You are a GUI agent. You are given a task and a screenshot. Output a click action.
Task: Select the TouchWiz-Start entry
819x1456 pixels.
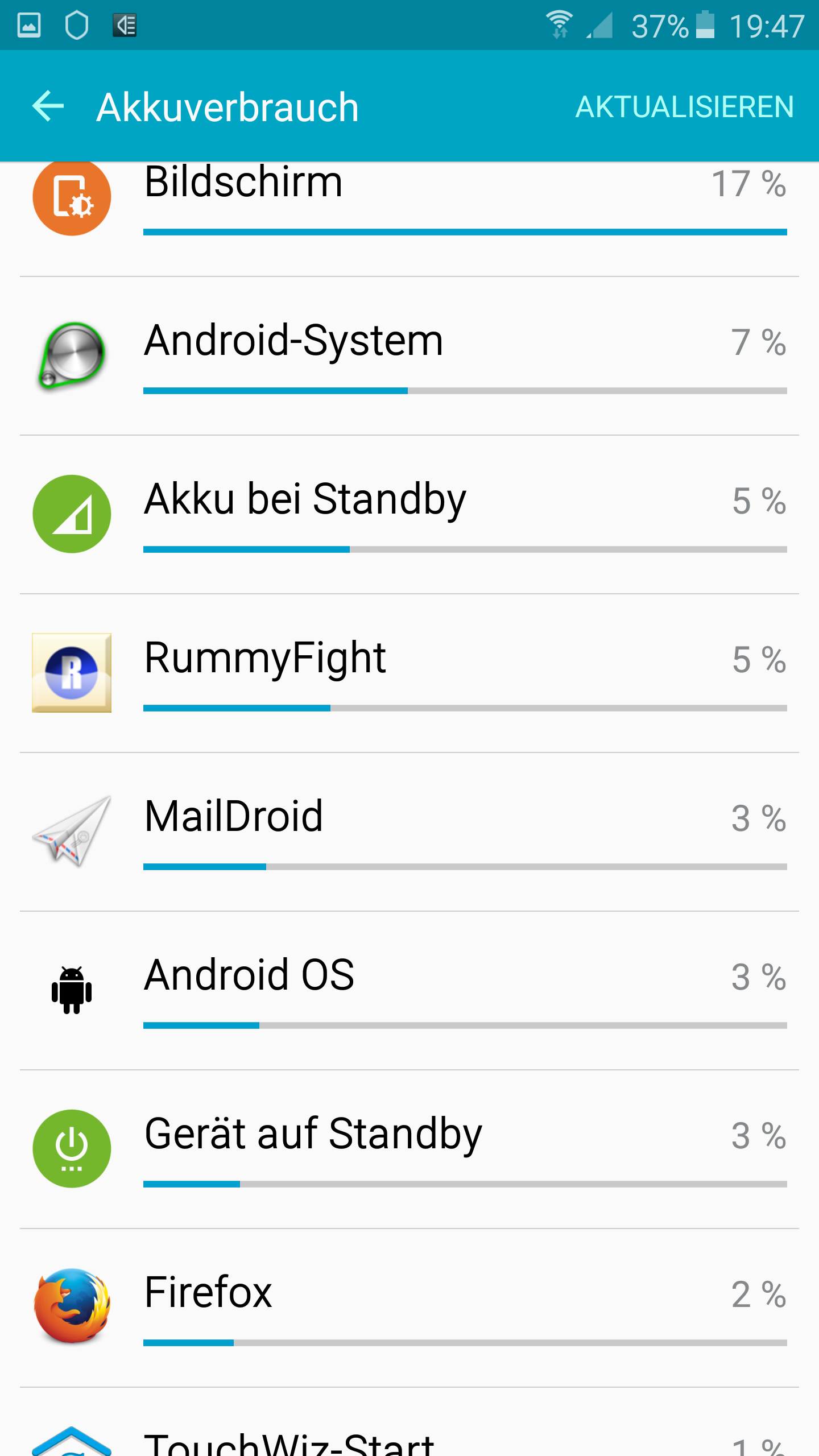[409, 1423]
